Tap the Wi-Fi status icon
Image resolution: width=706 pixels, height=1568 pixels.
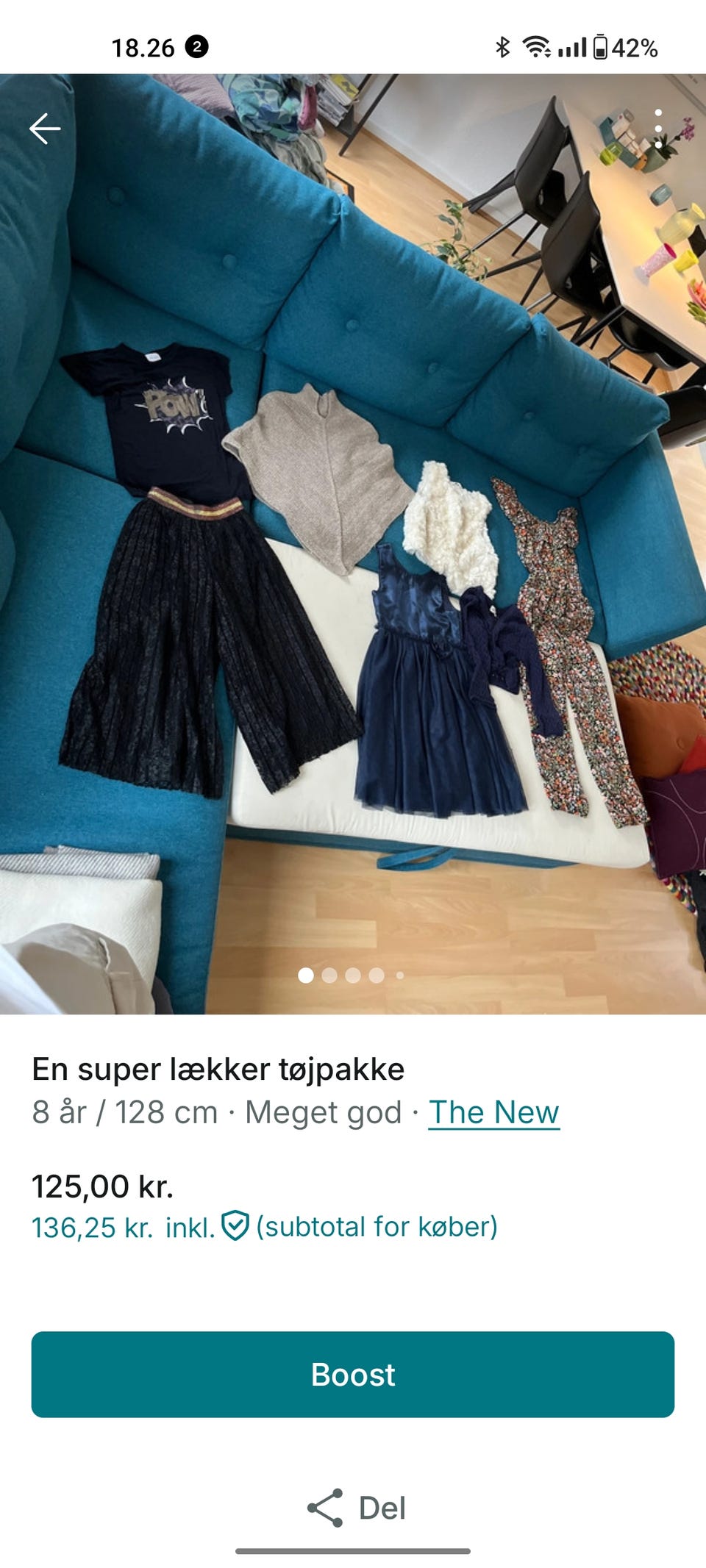538,46
